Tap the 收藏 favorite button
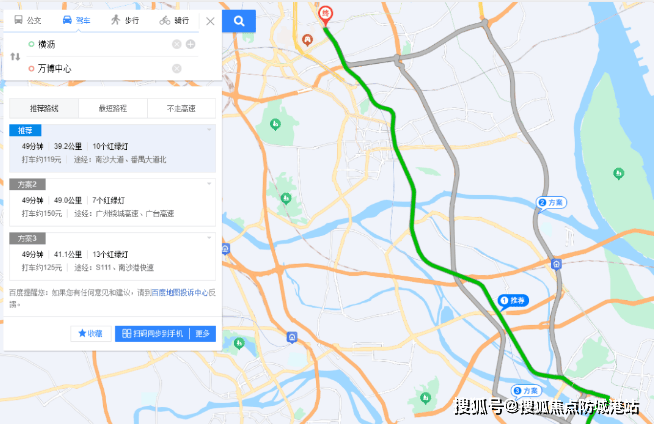The width and height of the screenshot is (654, 424). pos(90,333)
